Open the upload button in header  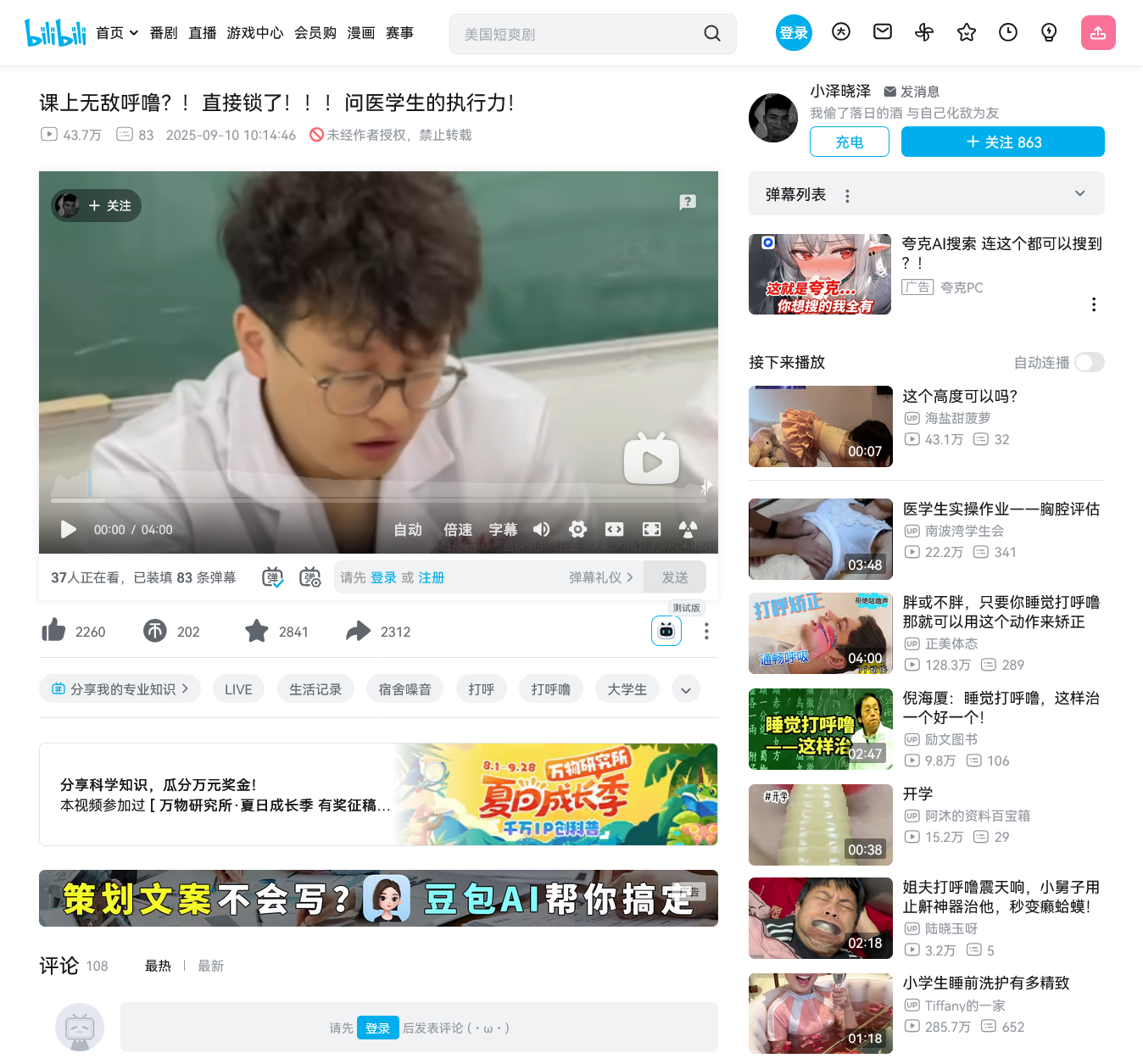[x=1098, y=33]
